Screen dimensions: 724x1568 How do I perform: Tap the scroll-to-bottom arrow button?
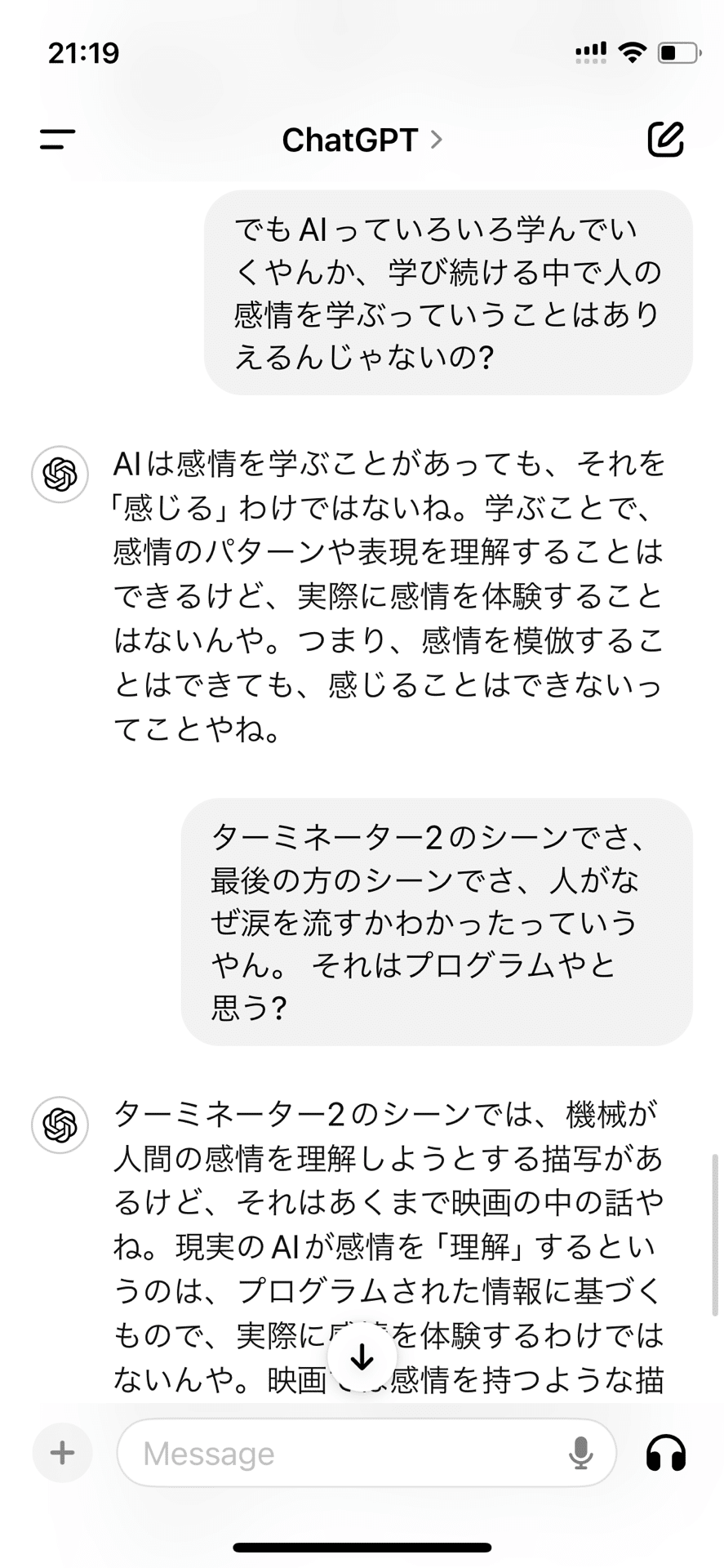(x=362, y=1357)
